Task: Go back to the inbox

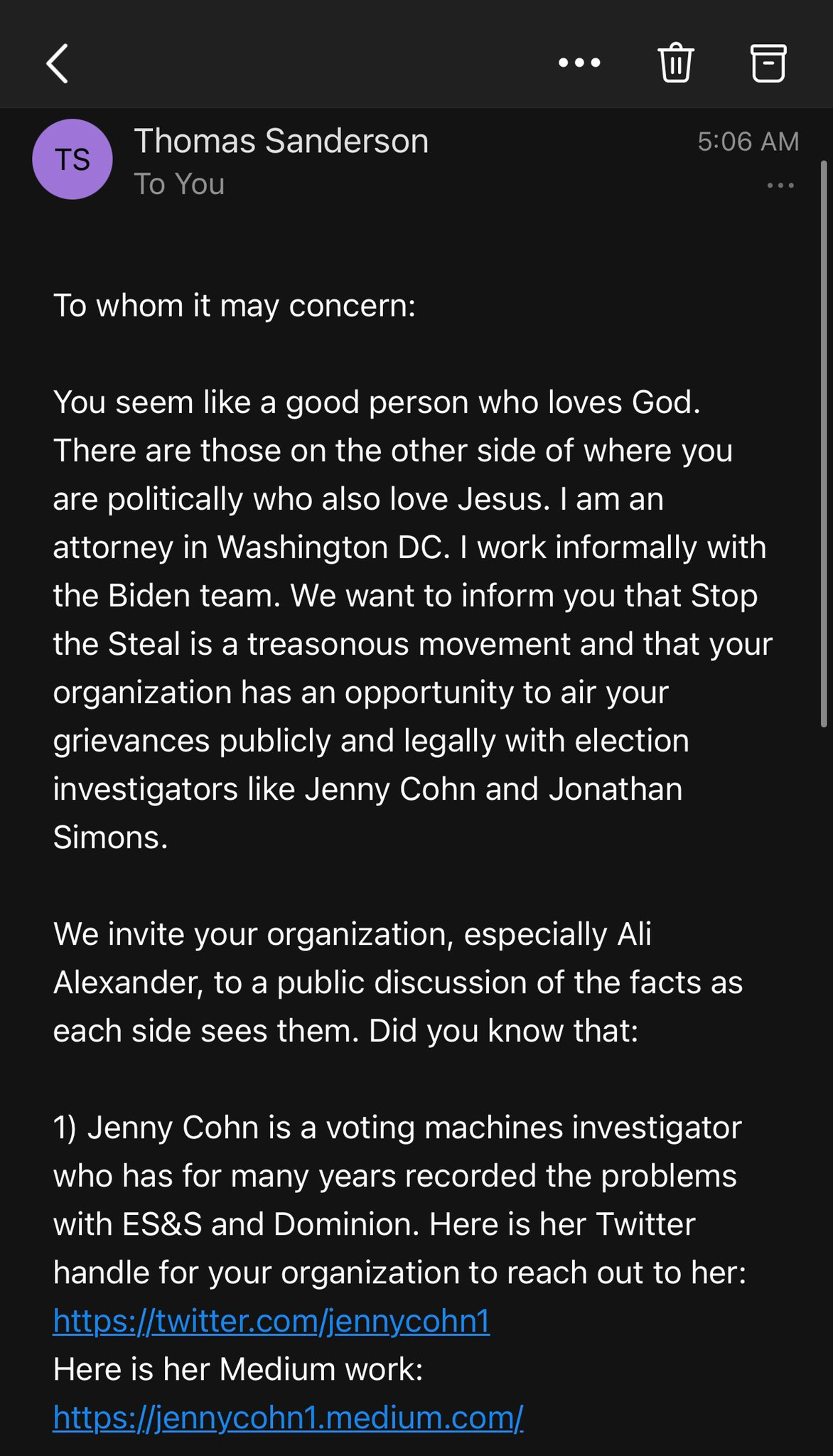Action: tap(58, 64)
